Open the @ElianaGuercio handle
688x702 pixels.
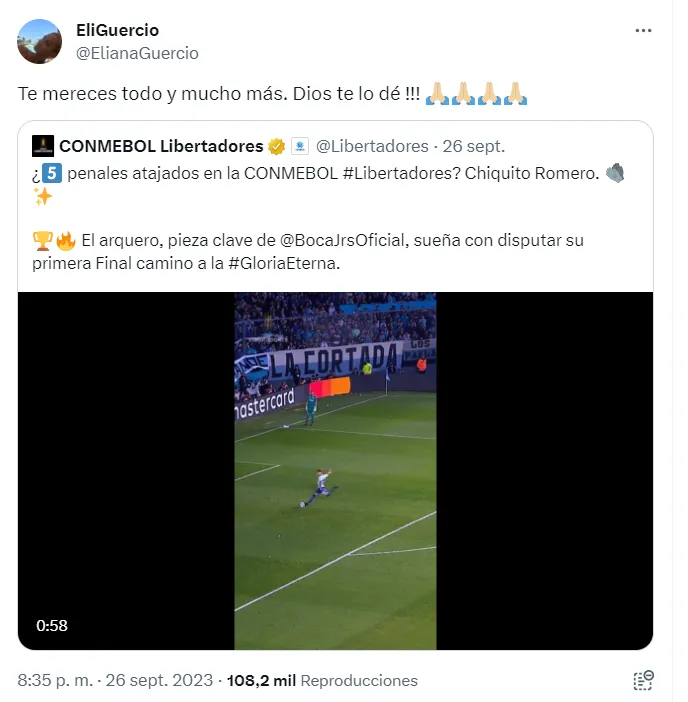137,53
